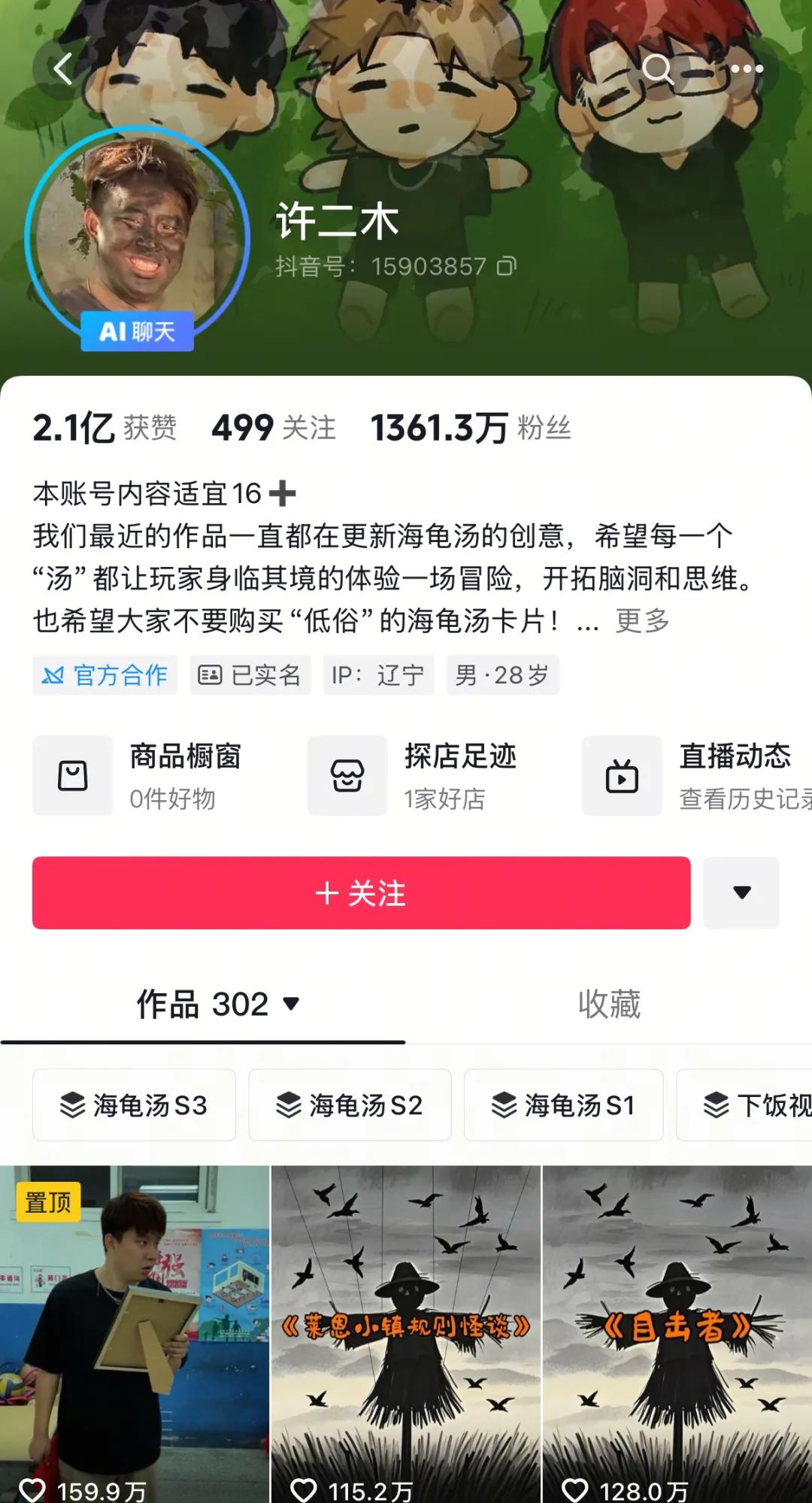The height and width of the screenshot is (1503, 812).
Task: Open the 目击者 video
Action: point(677,1335)
